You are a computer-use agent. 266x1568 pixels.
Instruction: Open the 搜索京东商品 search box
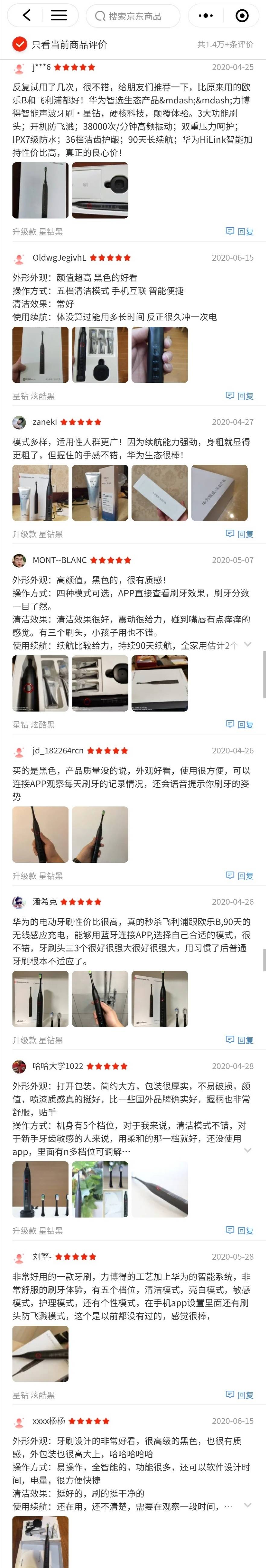click(x=133, y=17)
